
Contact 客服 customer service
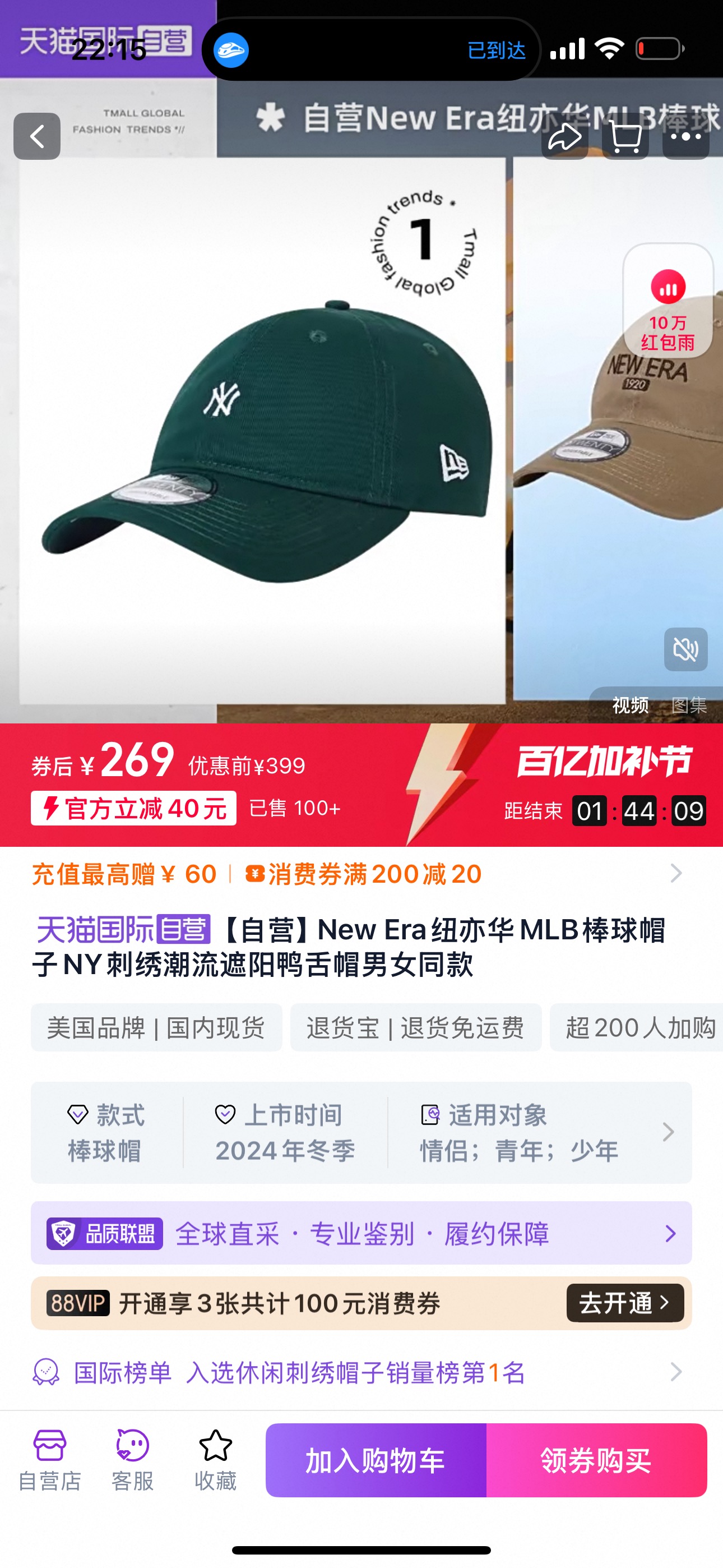pos(133,1460)
